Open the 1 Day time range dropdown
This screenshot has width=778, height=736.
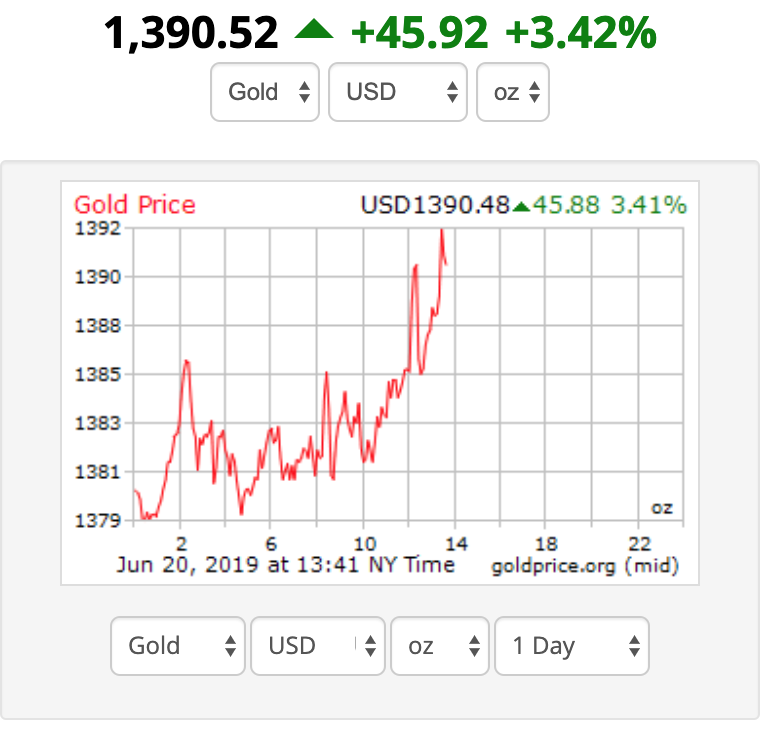tap(572, 646)
